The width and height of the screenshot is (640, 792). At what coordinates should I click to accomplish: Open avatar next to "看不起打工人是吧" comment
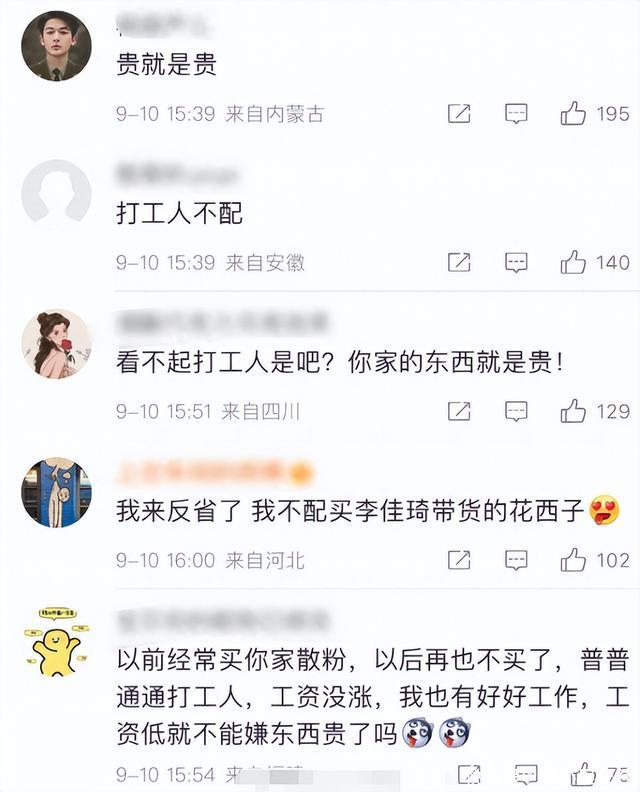click(56, 343)
